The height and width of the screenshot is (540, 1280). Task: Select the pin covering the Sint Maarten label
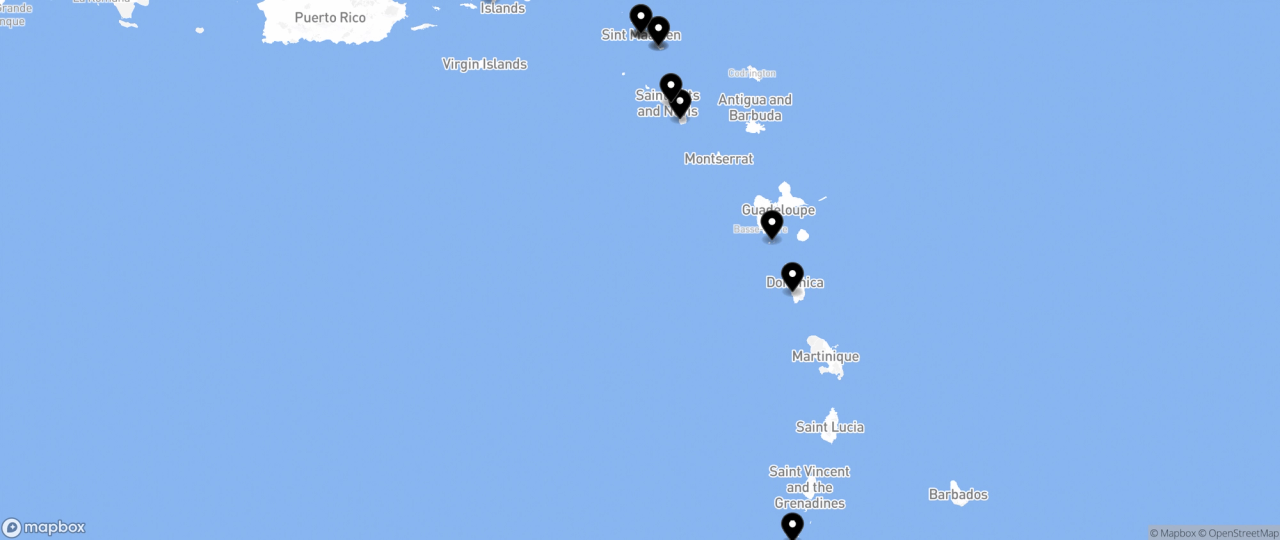(x=658, y=29)
